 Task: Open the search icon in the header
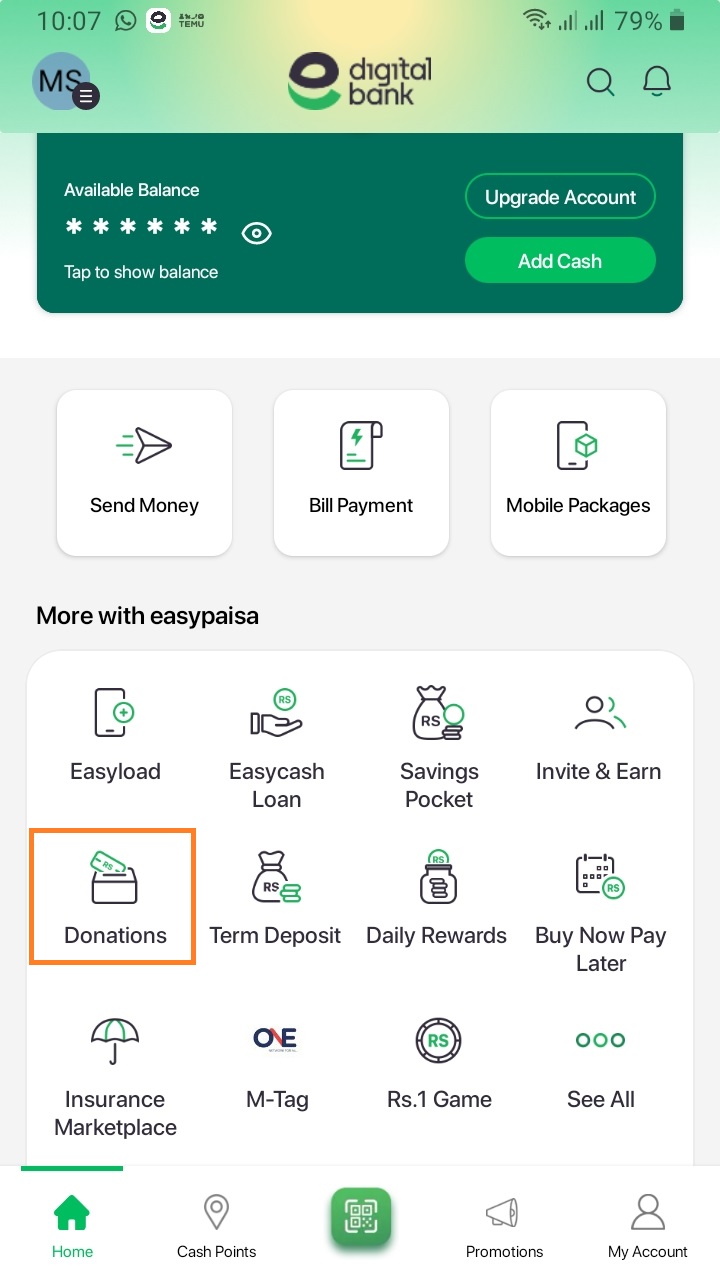pyautogui.click(x=600, y=82)
